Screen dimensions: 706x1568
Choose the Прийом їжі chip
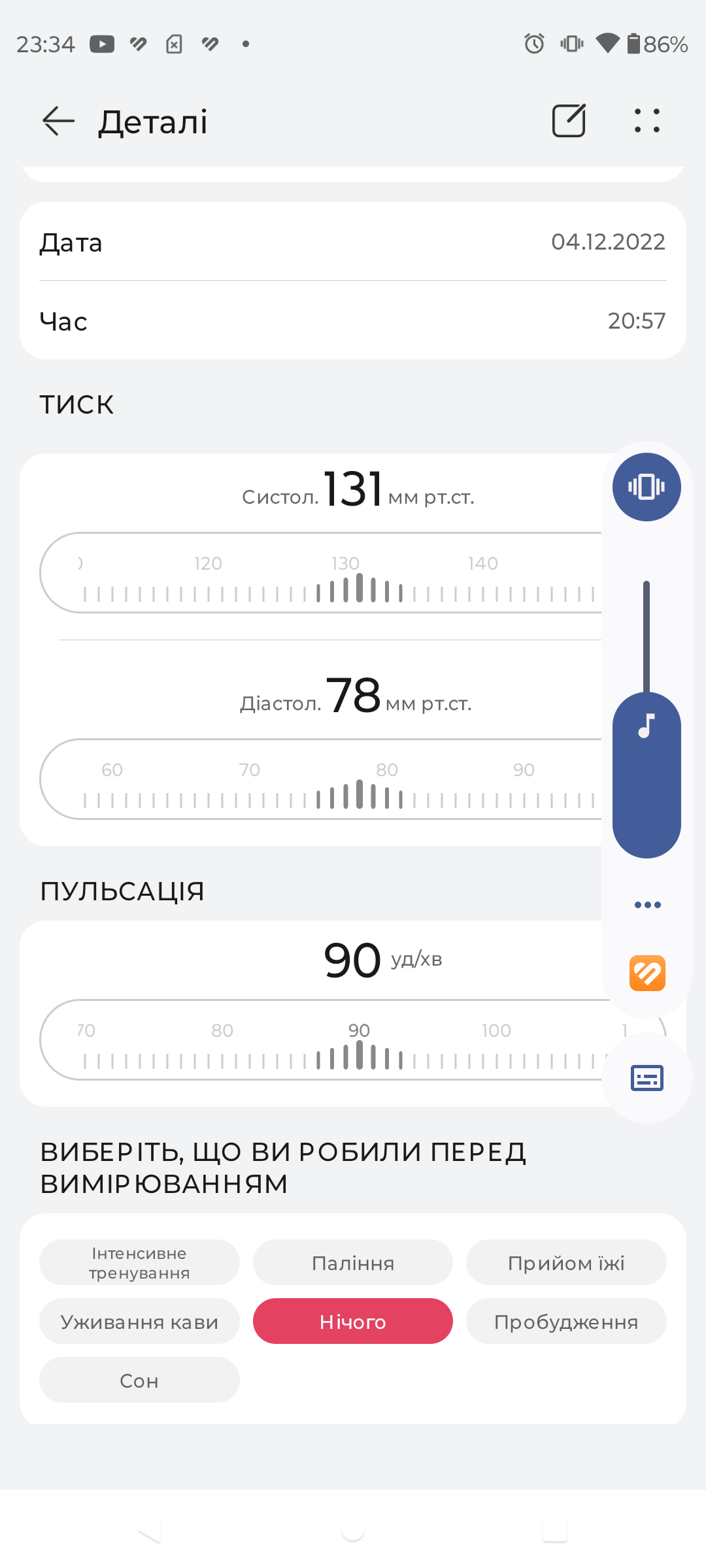pos(566,1262)
